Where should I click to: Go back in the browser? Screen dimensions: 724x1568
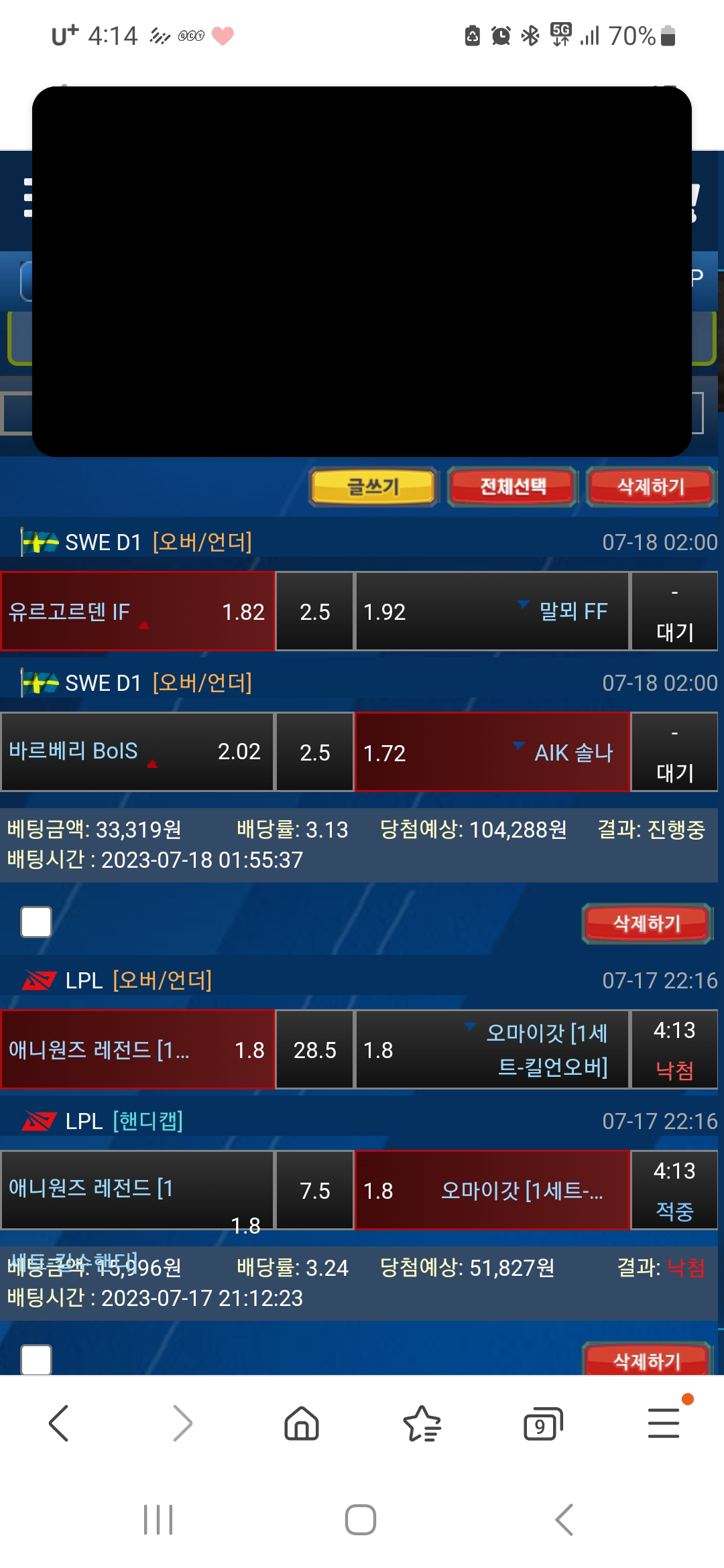click(59, 1423)
